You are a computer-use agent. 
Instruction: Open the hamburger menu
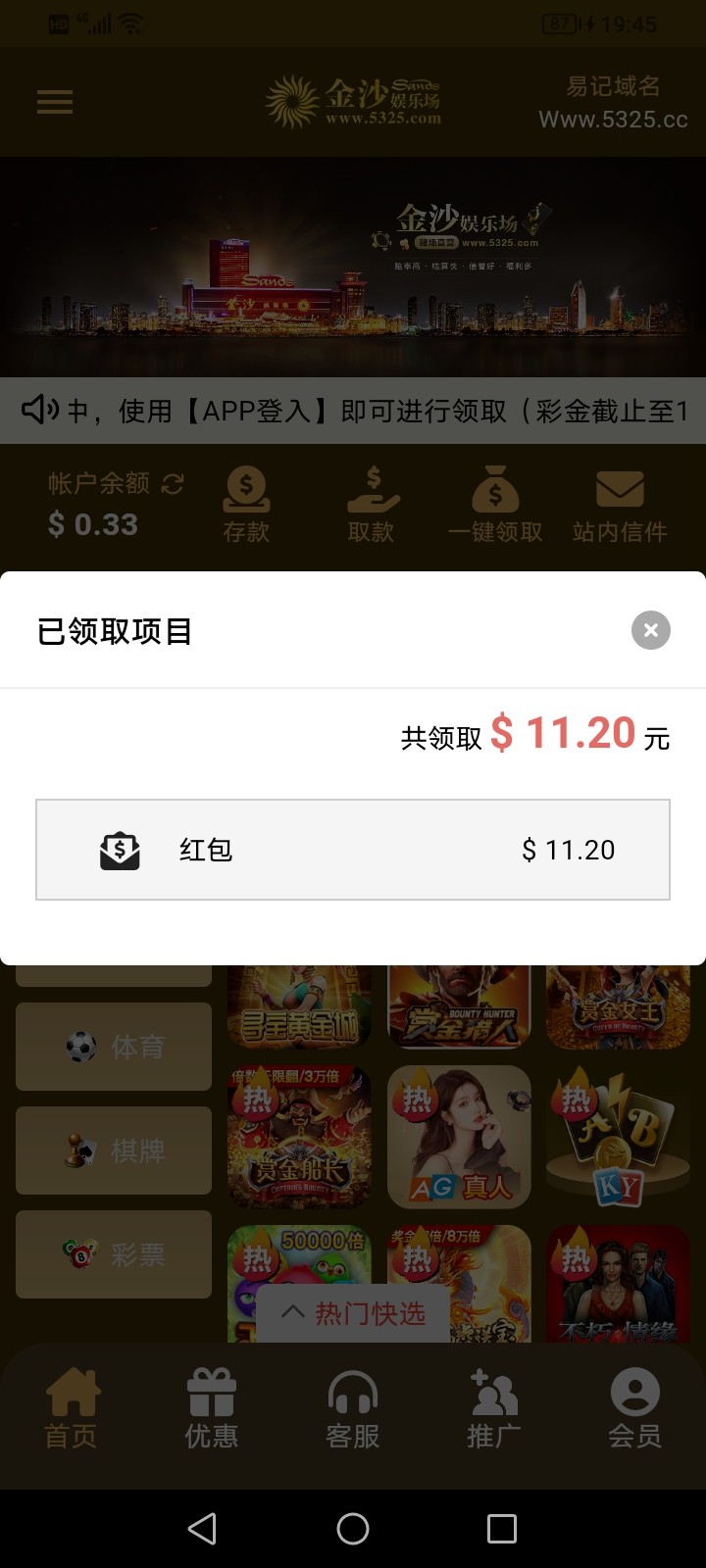coord(55,102)
